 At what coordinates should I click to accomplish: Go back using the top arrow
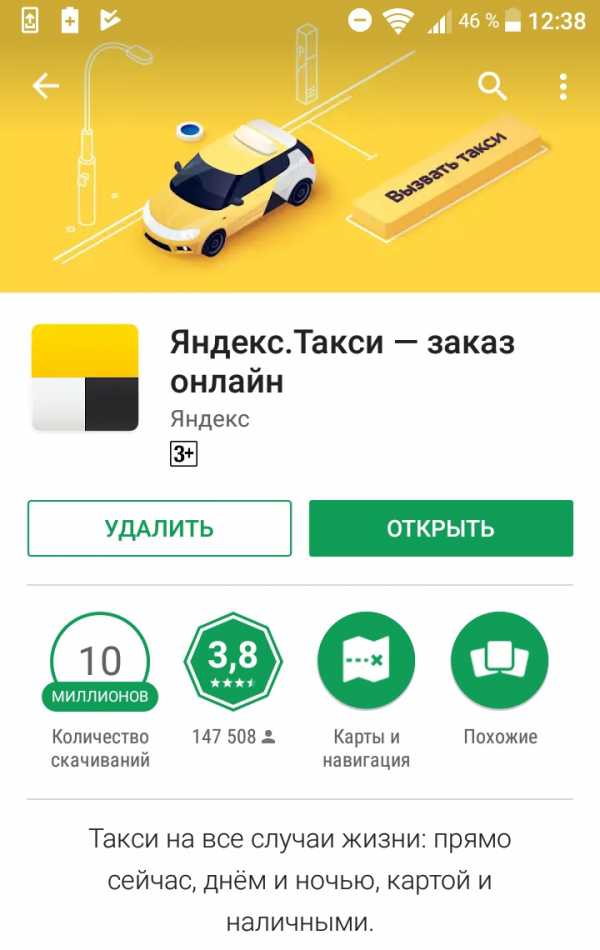[46, 87]
